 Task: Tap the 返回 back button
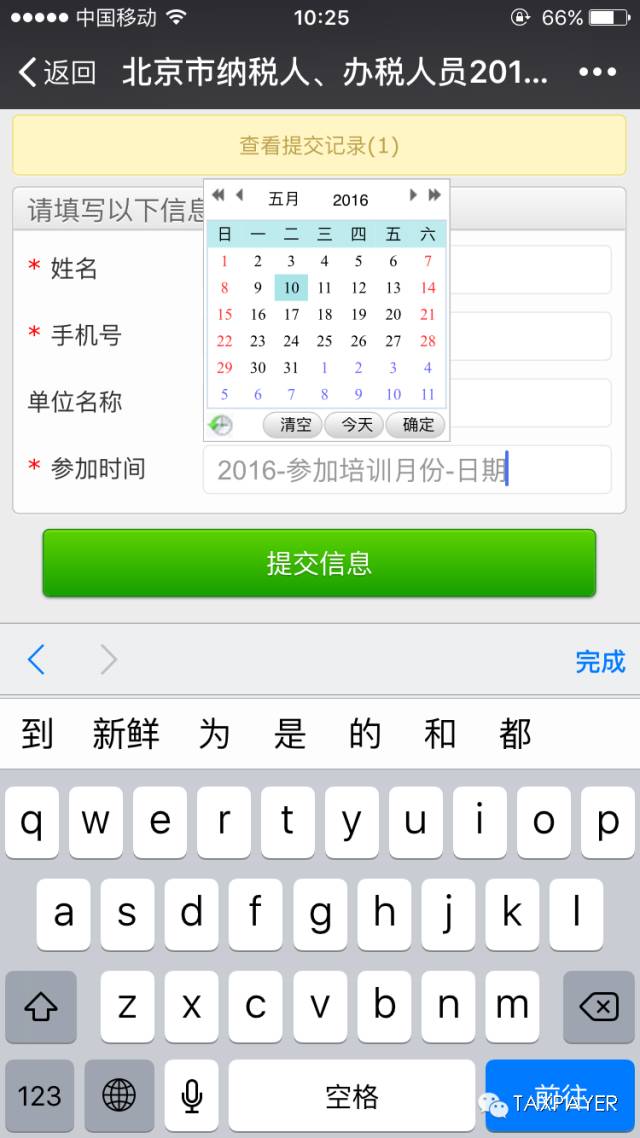[x=58, y=72]
